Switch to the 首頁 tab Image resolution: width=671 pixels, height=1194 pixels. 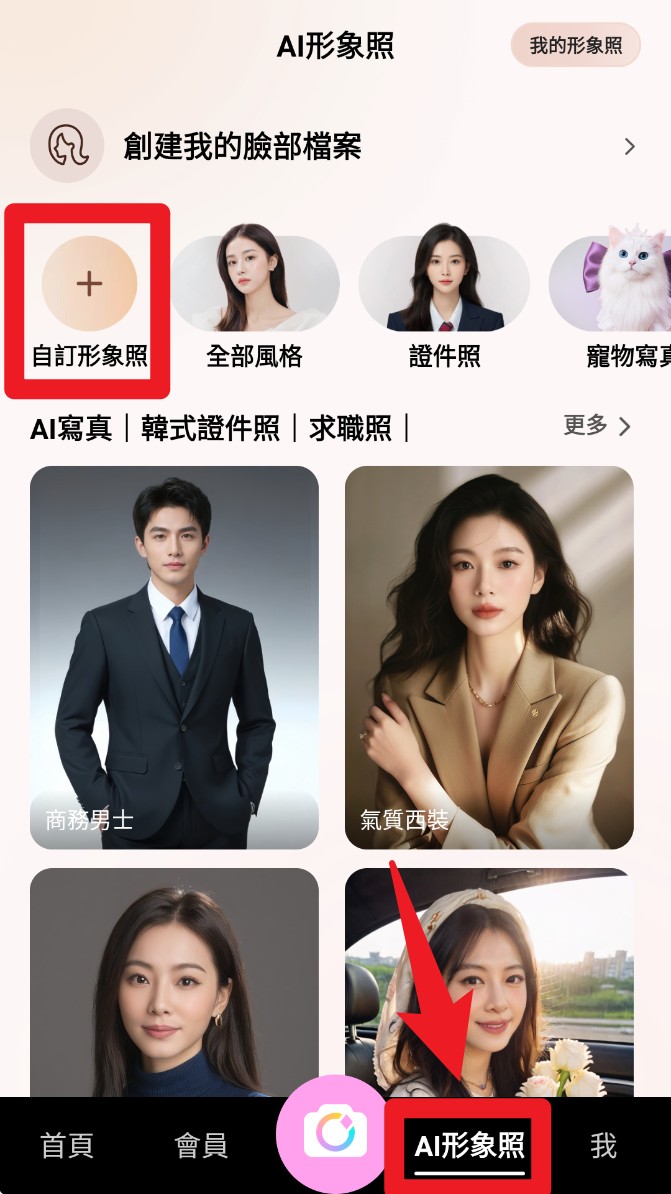(x=66, y=1146)
